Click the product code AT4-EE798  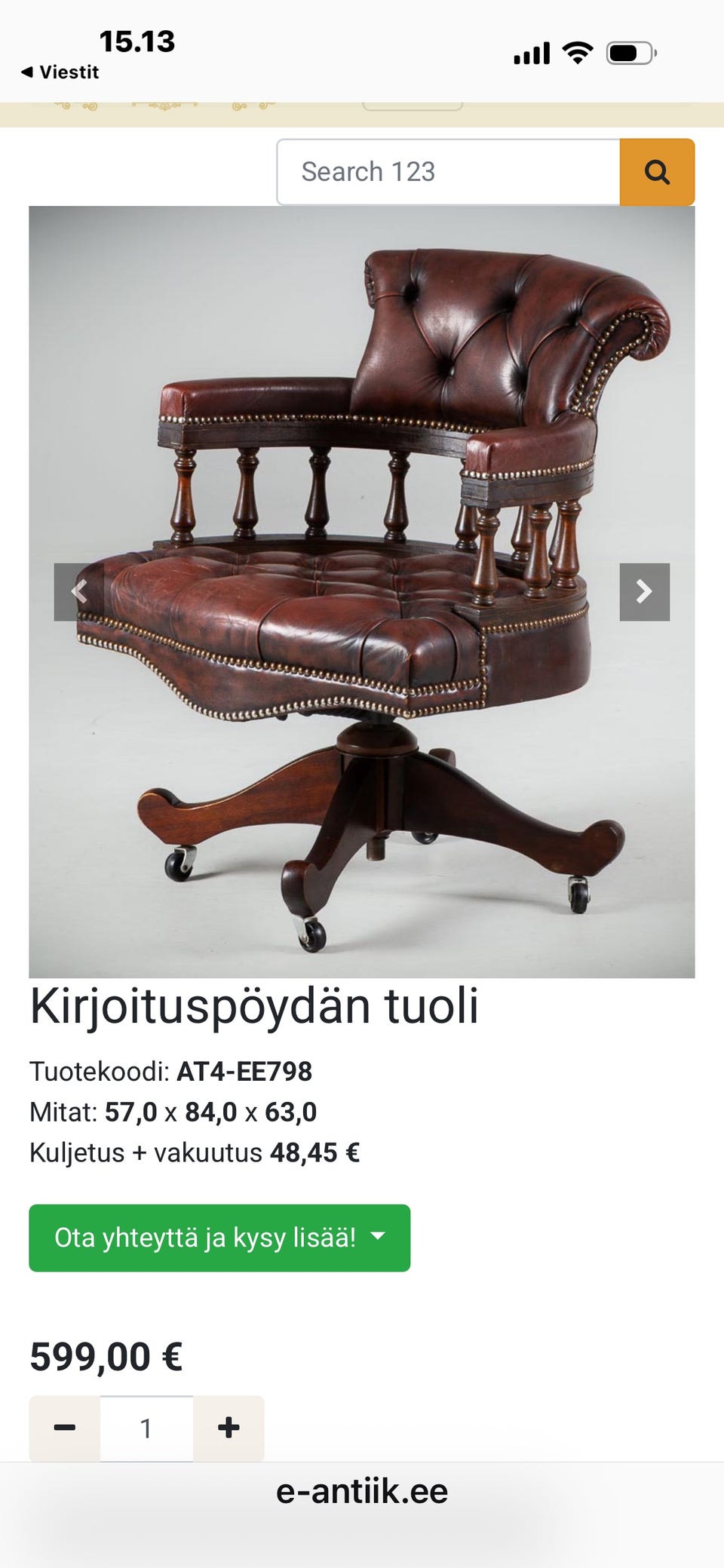pos(245,1071)
